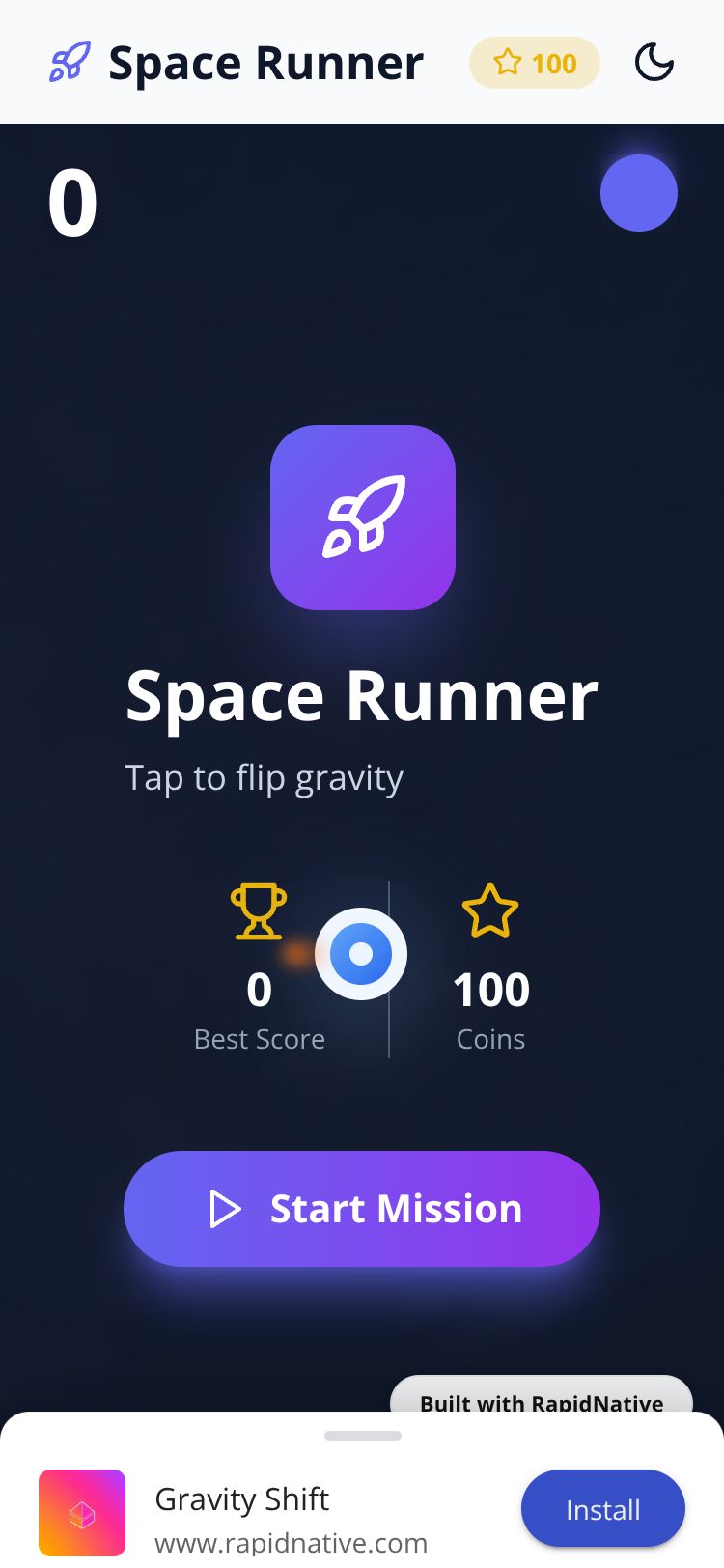Open the Built with RapidNative badge
724x1568 pixels.
[x=541, y=1398]
